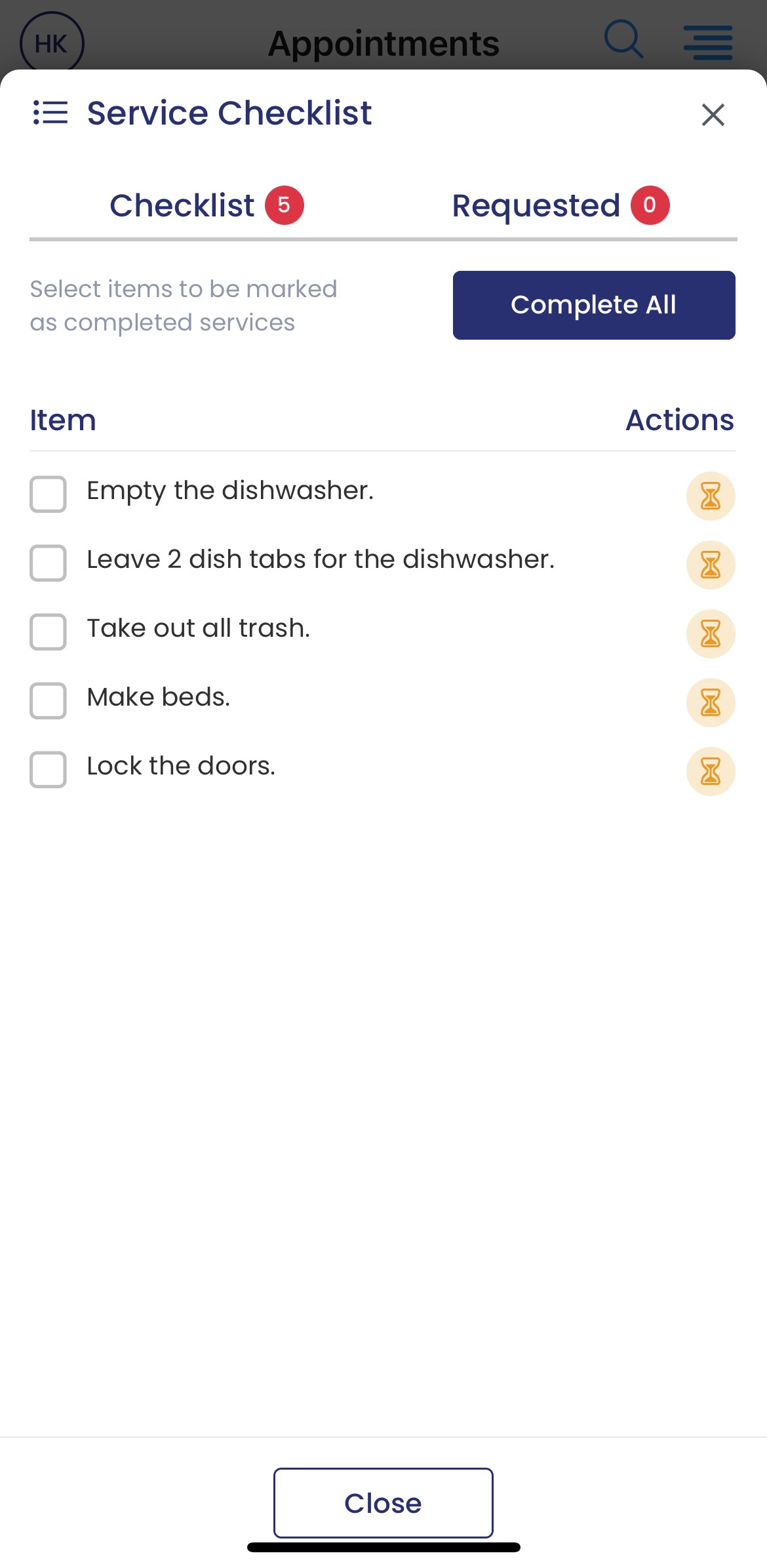
Task: Tap hourglass action for Leave 2 dish tabs
Action: (710, 564)
